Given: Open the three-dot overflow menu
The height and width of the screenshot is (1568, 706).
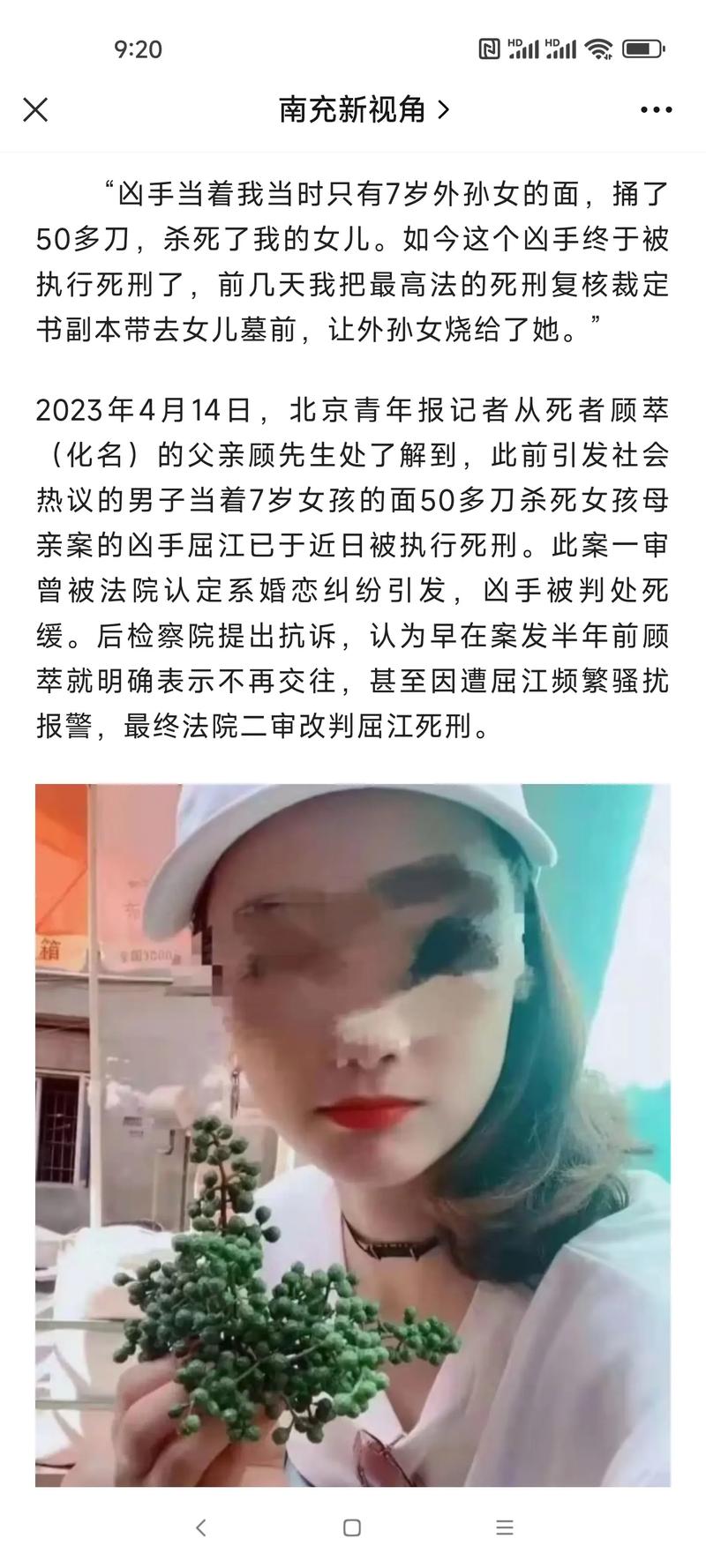Looking at the screenshot, I should pyautogui.click(x=656, y=110).
